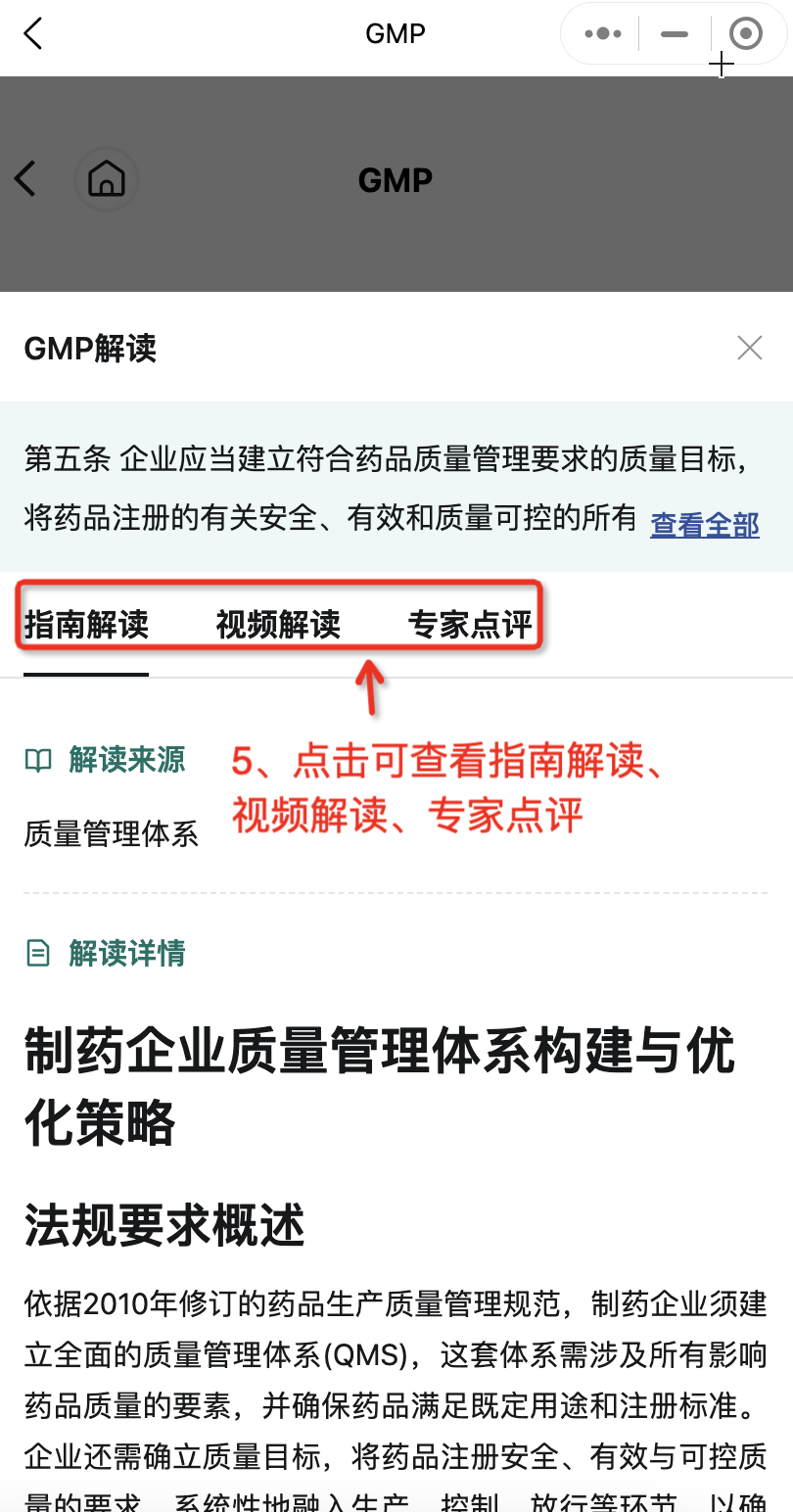Go back using the top-left arrow
Image resolution: width=793 pixels, height=1512 pixels.
(33, 34)
